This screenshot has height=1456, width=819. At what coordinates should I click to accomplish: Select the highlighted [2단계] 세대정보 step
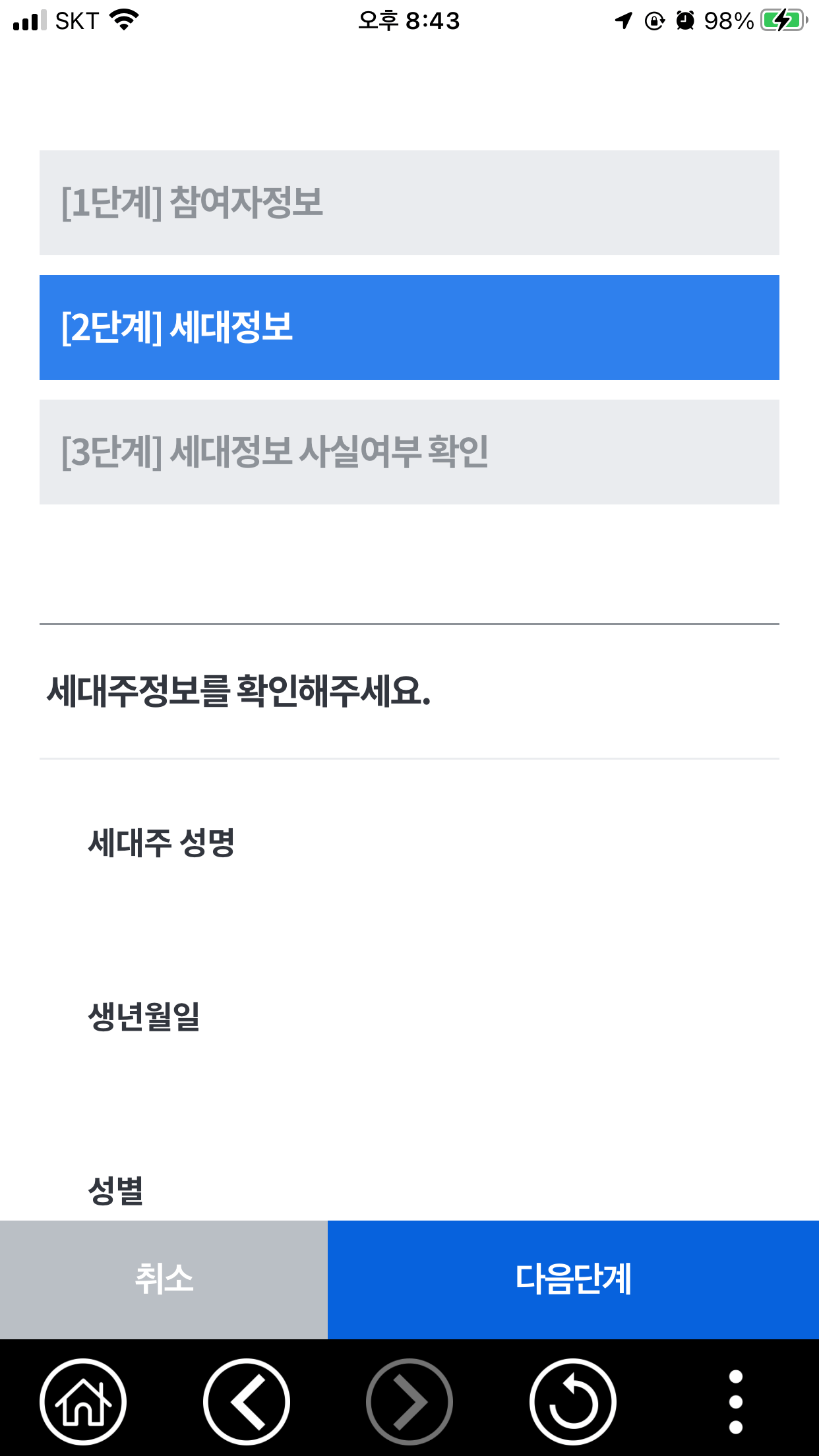point(409,326)
